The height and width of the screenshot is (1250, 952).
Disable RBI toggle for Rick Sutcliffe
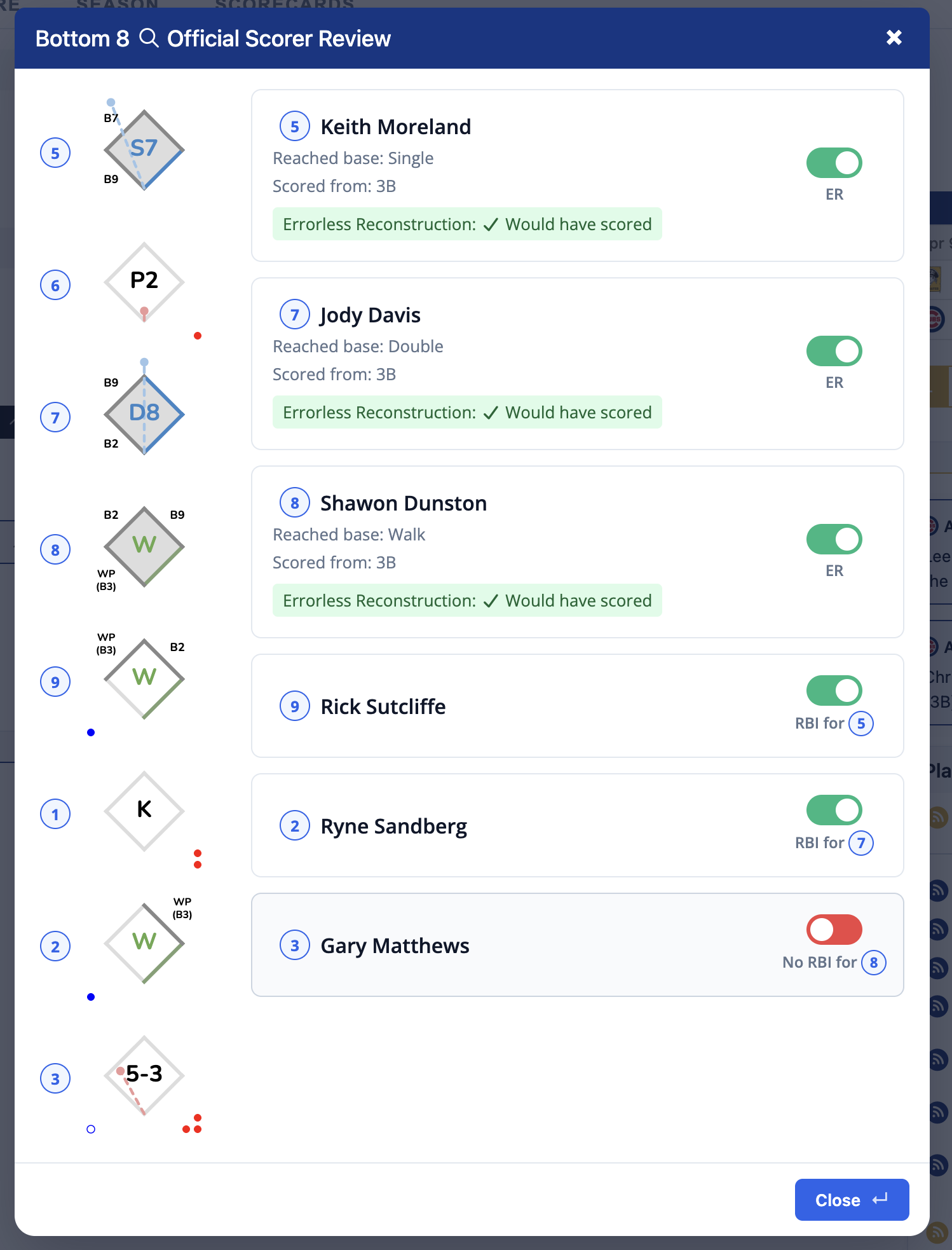(x=834, y=690)
